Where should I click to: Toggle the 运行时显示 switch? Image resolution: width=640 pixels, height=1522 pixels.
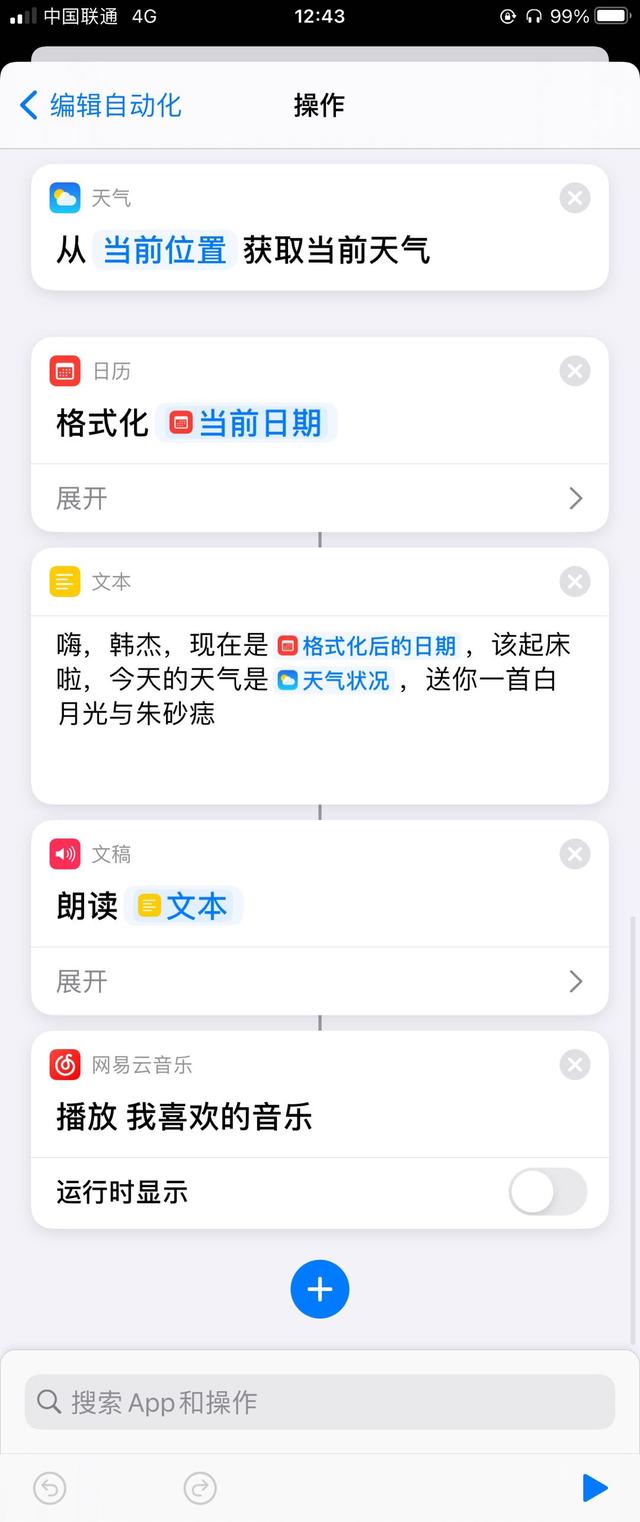pos(547,1192)
